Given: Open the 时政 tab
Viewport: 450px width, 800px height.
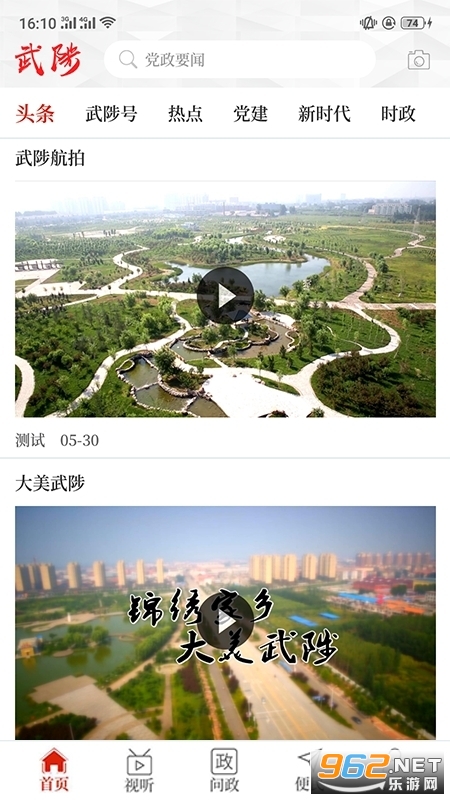Looking at the screenshot, I should (x=398, y=113).
